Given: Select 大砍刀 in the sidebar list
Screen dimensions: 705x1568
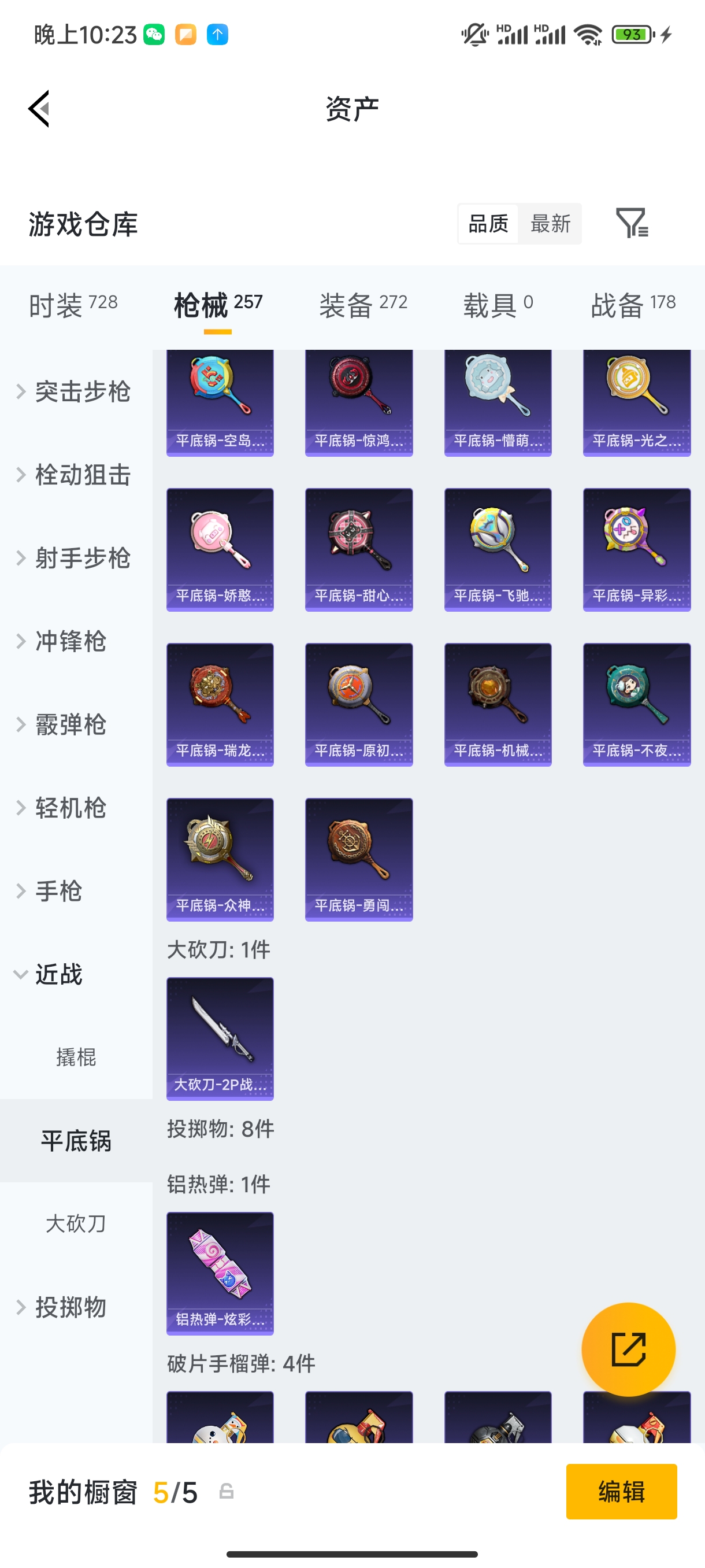Looking at the screenshot, I should [76, 1224].
